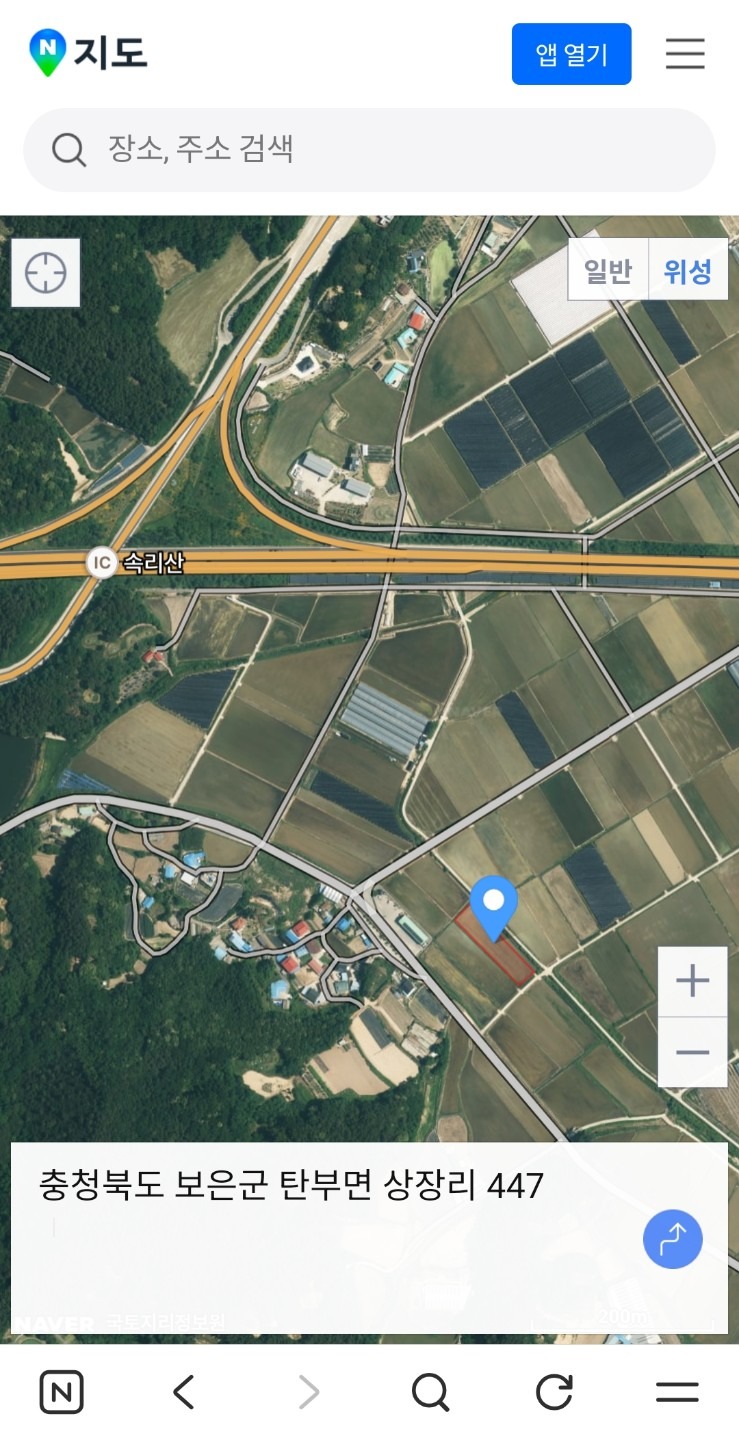Open browser search from the bottom bar
Viewport: 739px width, 1440px height.
430,1392
